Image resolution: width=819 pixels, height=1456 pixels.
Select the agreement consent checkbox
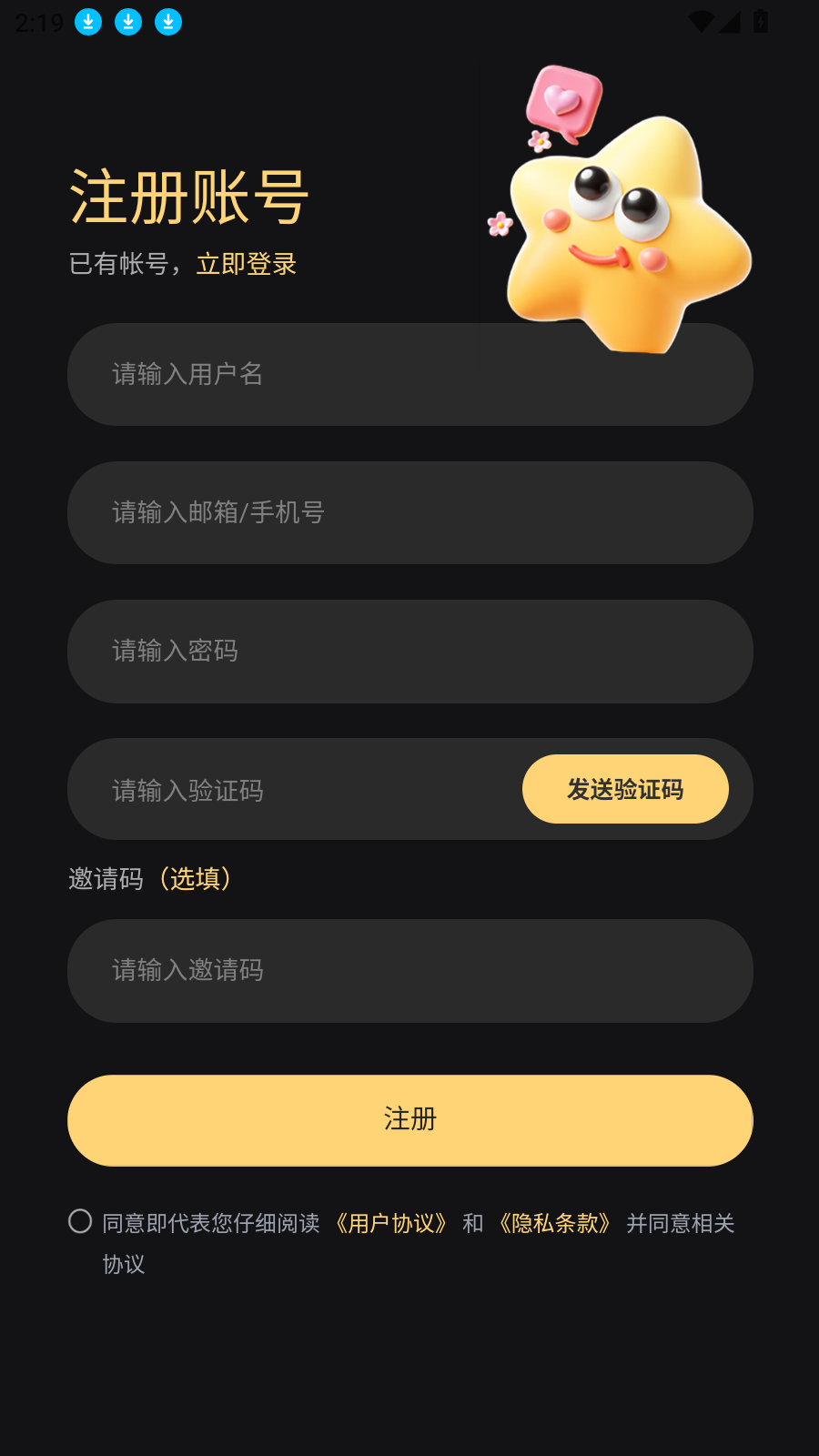(x=81, y=1219)
